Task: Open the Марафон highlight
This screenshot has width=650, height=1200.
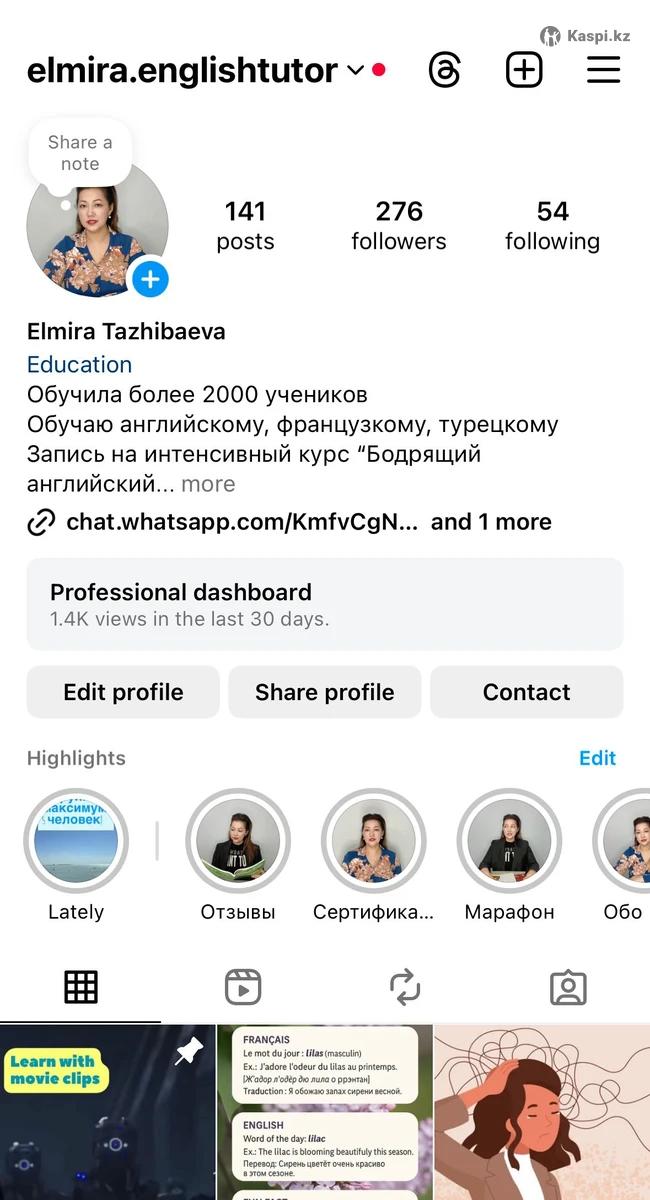Action: (x=509, y=841)
